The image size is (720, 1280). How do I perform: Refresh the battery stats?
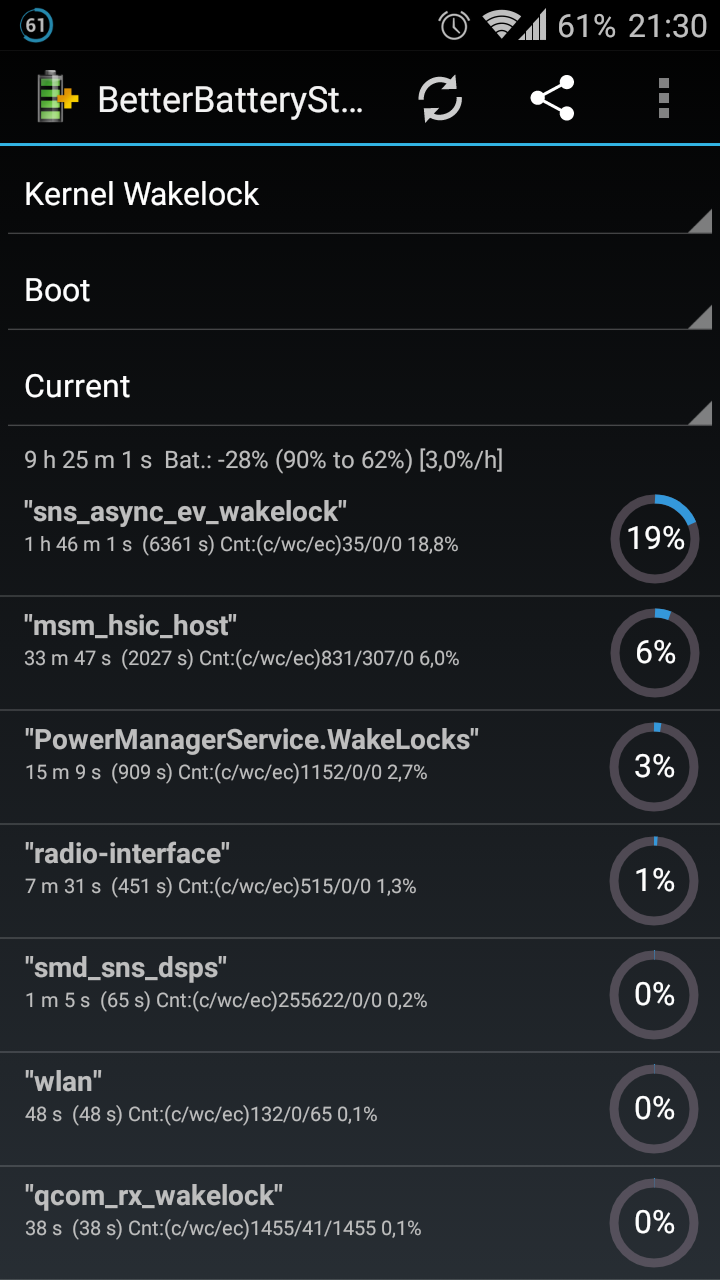coord(440,99)
